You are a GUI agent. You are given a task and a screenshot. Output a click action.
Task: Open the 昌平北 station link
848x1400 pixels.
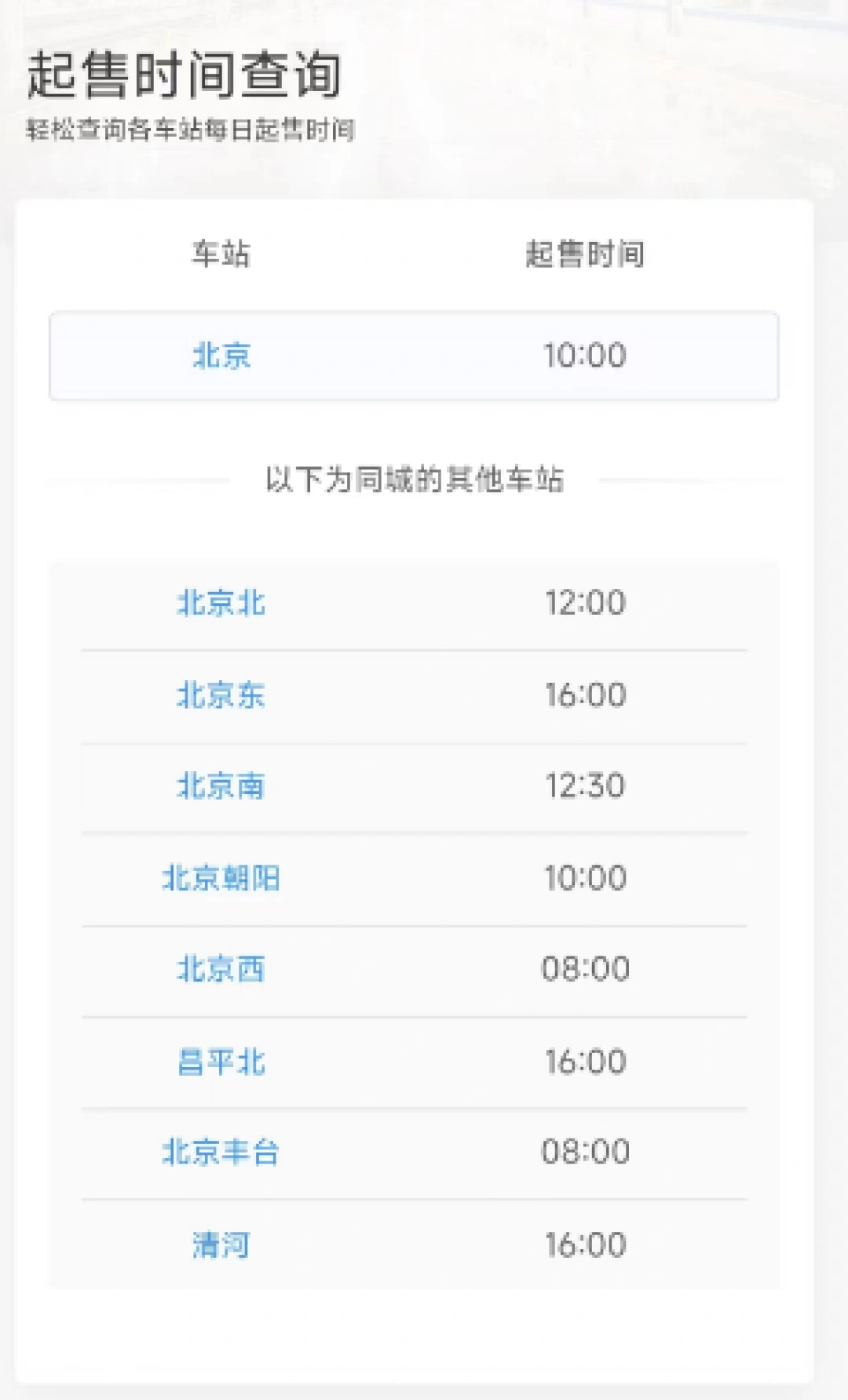(221, 1062)
